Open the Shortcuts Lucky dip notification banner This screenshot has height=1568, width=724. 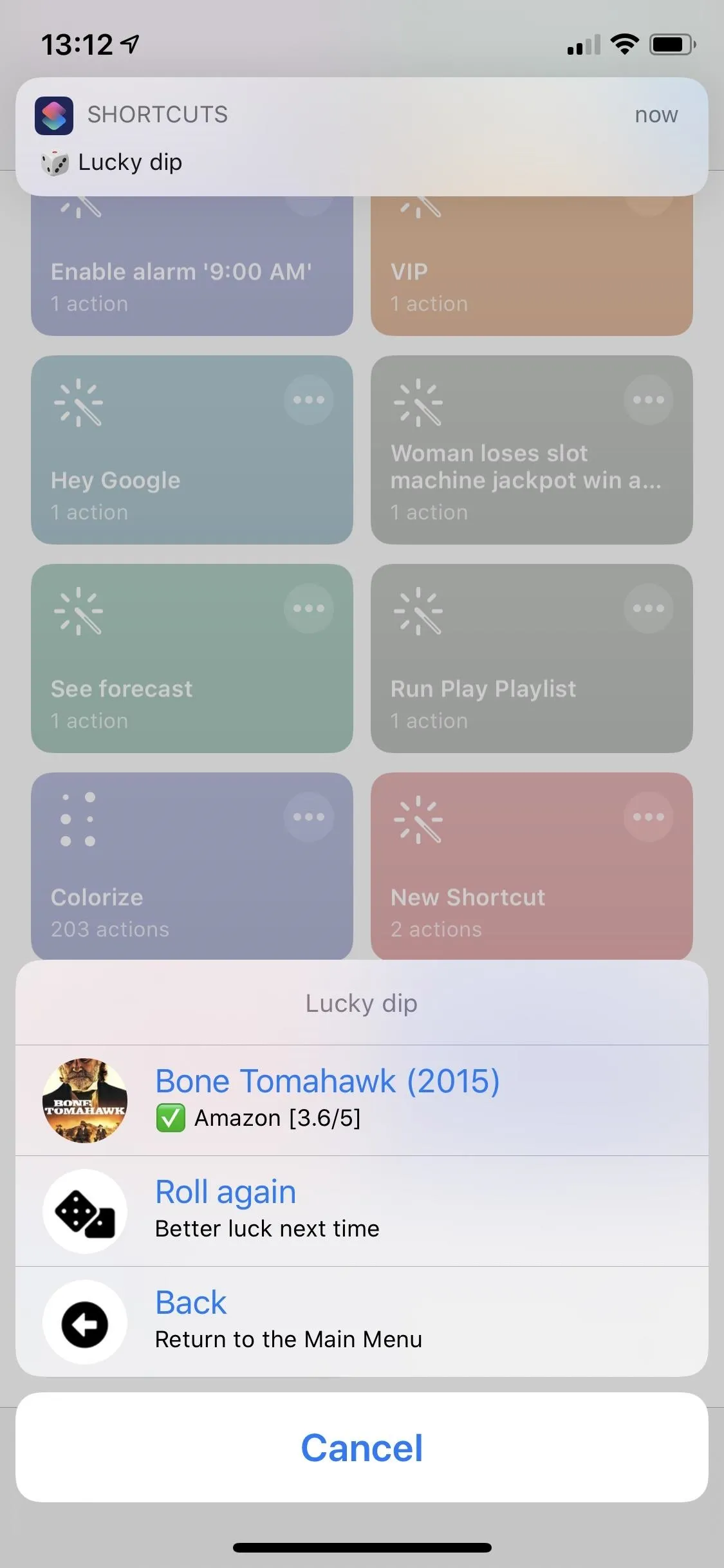tap(362, 136)
